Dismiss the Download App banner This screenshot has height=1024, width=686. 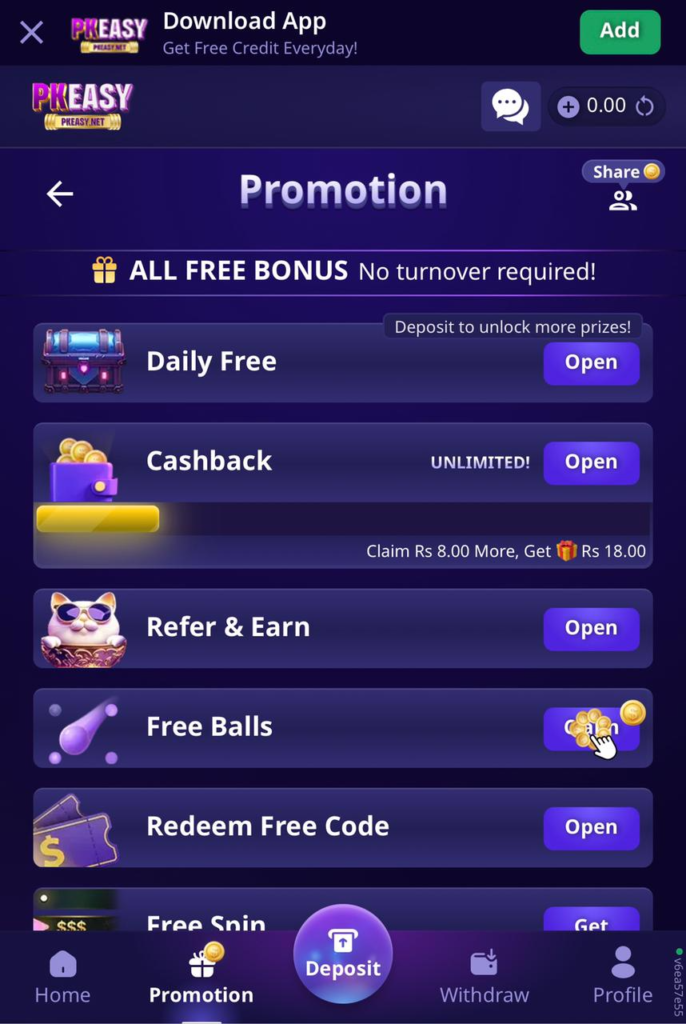point(31,32)
